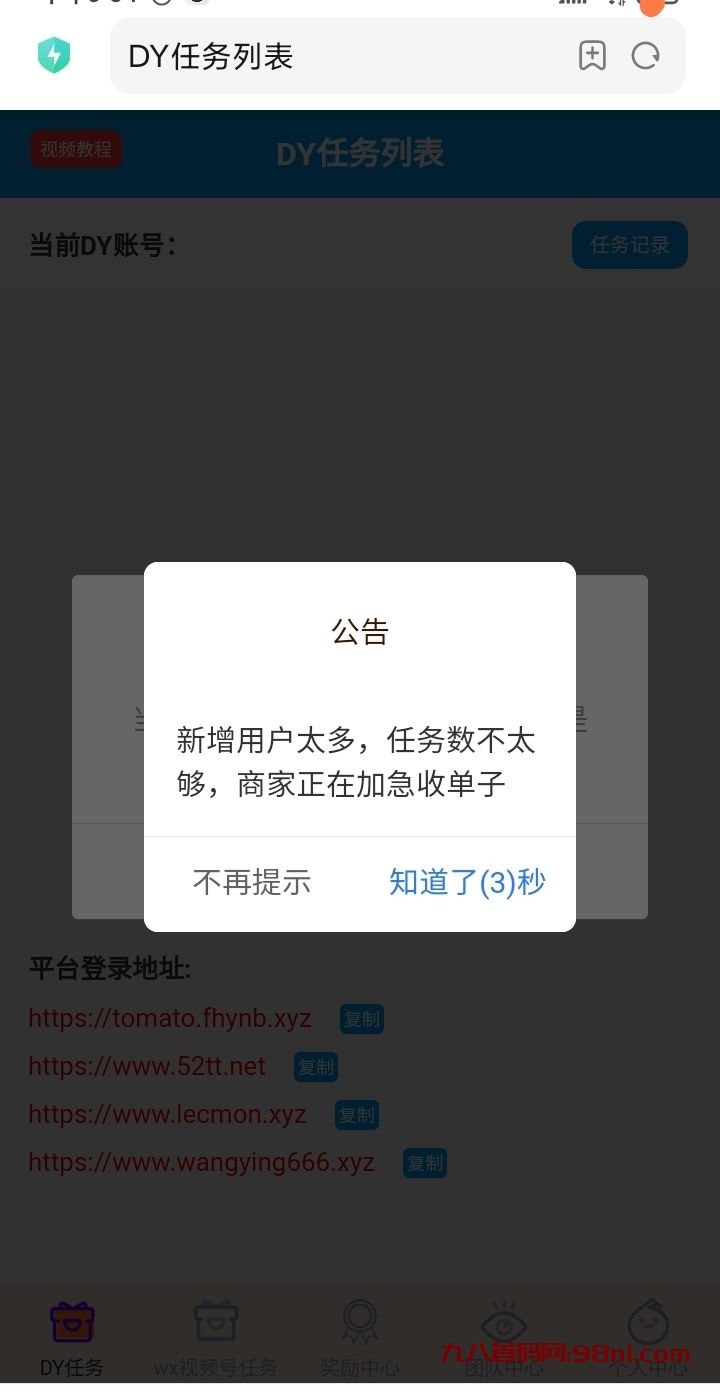This screenshot has height=1392, width=720.
Task: Dismiss announcement with 不再提示
Action: point(251,881)
